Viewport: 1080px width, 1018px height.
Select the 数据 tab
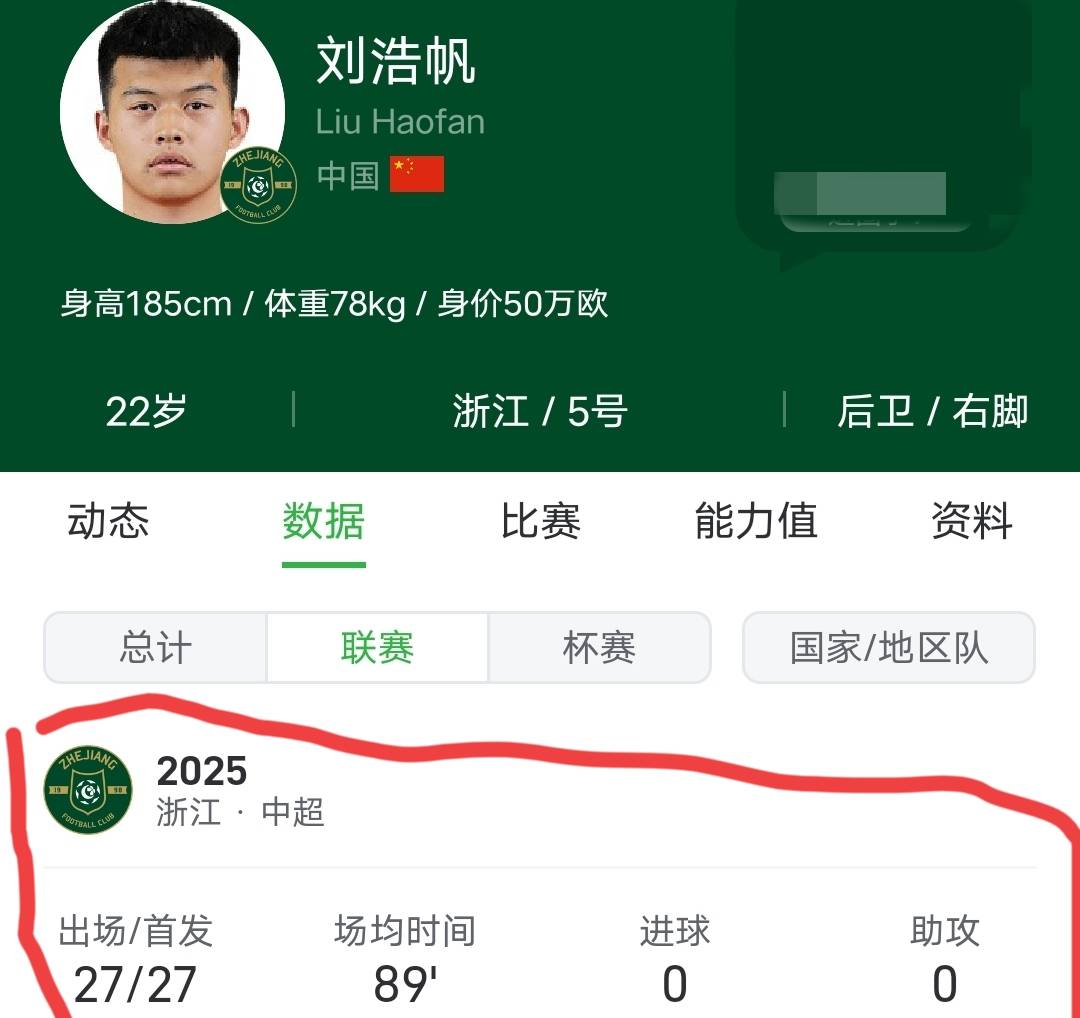pyautogui.click(x=323, y=522)
